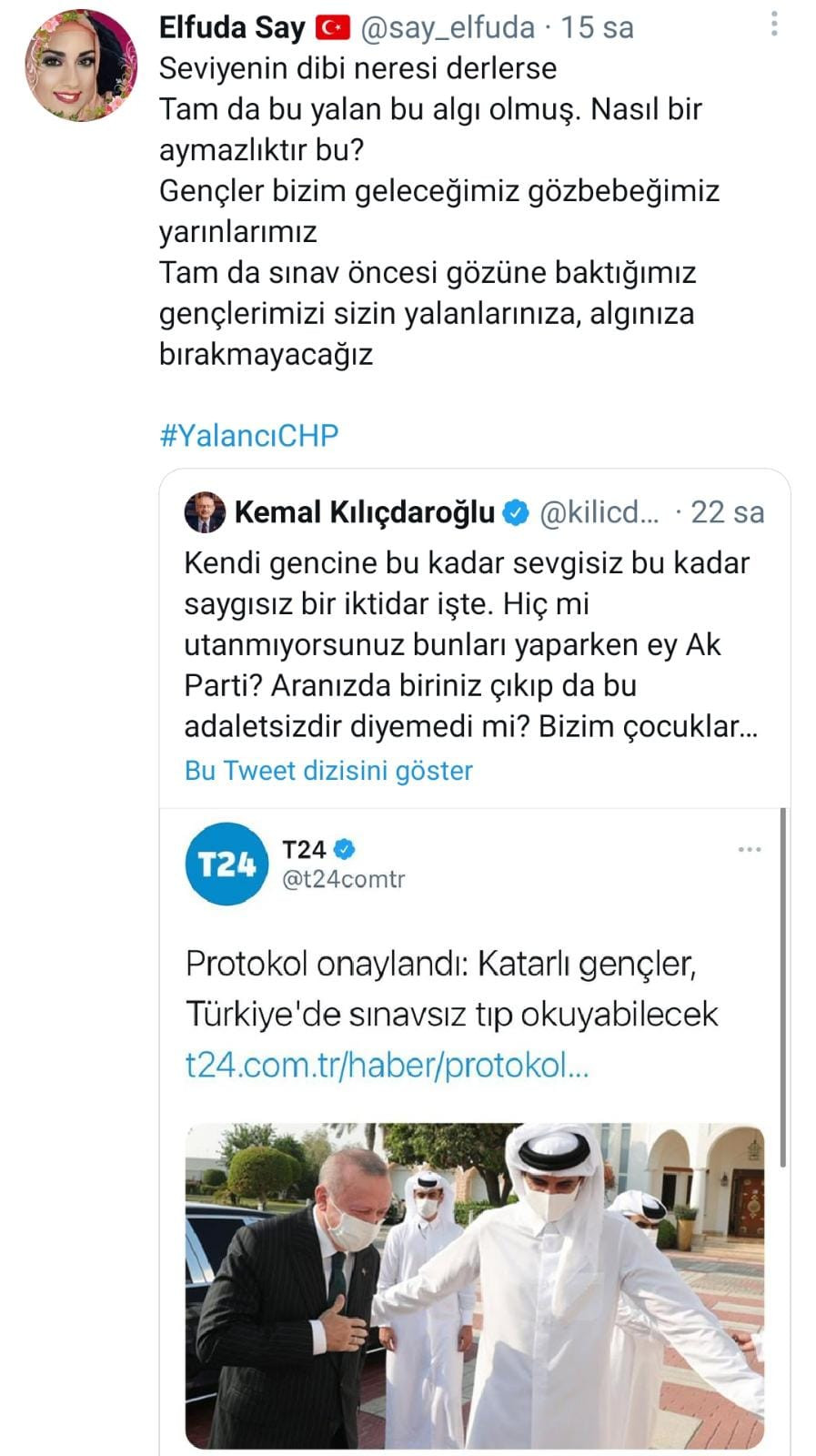Screen dimensions: 816x1456
Task: Open the #YalancıCHP hashtag
Action: (x=248, y=435)
